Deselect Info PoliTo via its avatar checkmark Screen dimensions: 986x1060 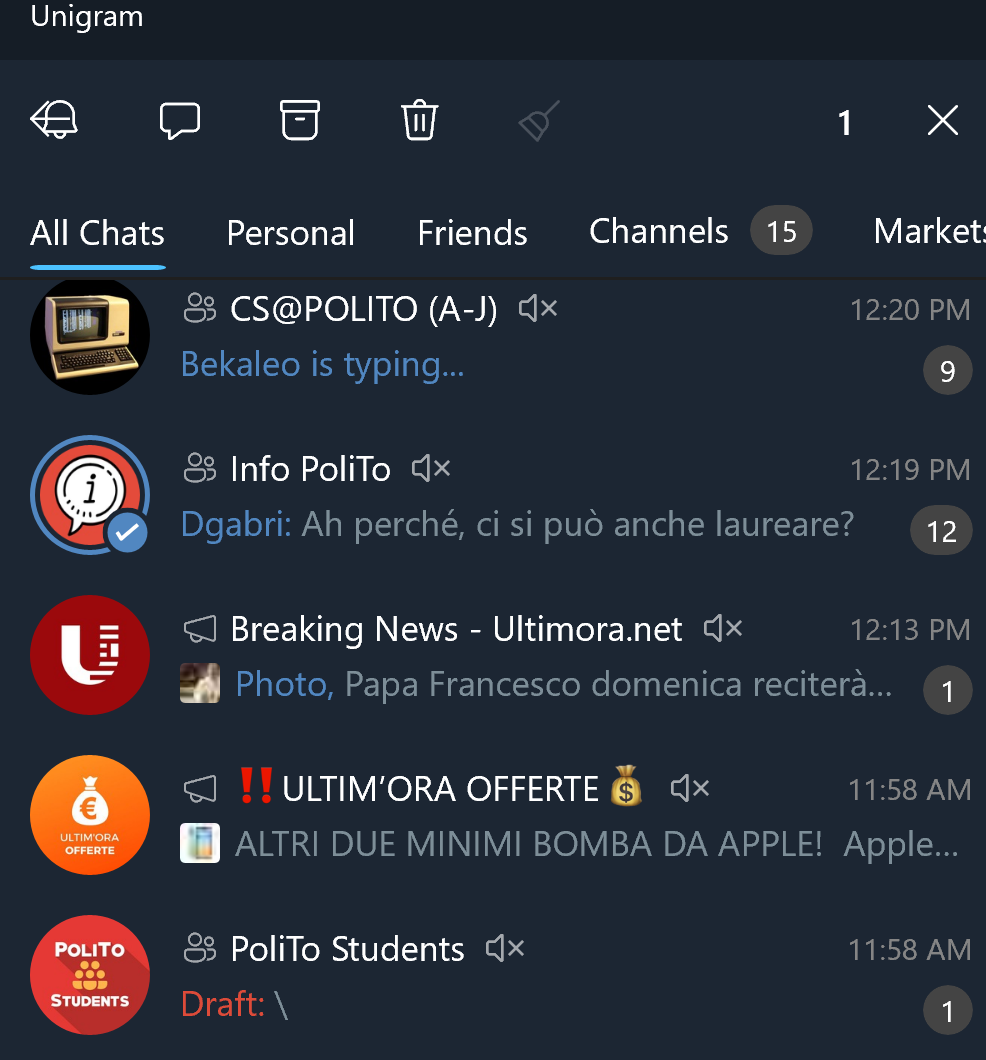click(x=126, y=533)
